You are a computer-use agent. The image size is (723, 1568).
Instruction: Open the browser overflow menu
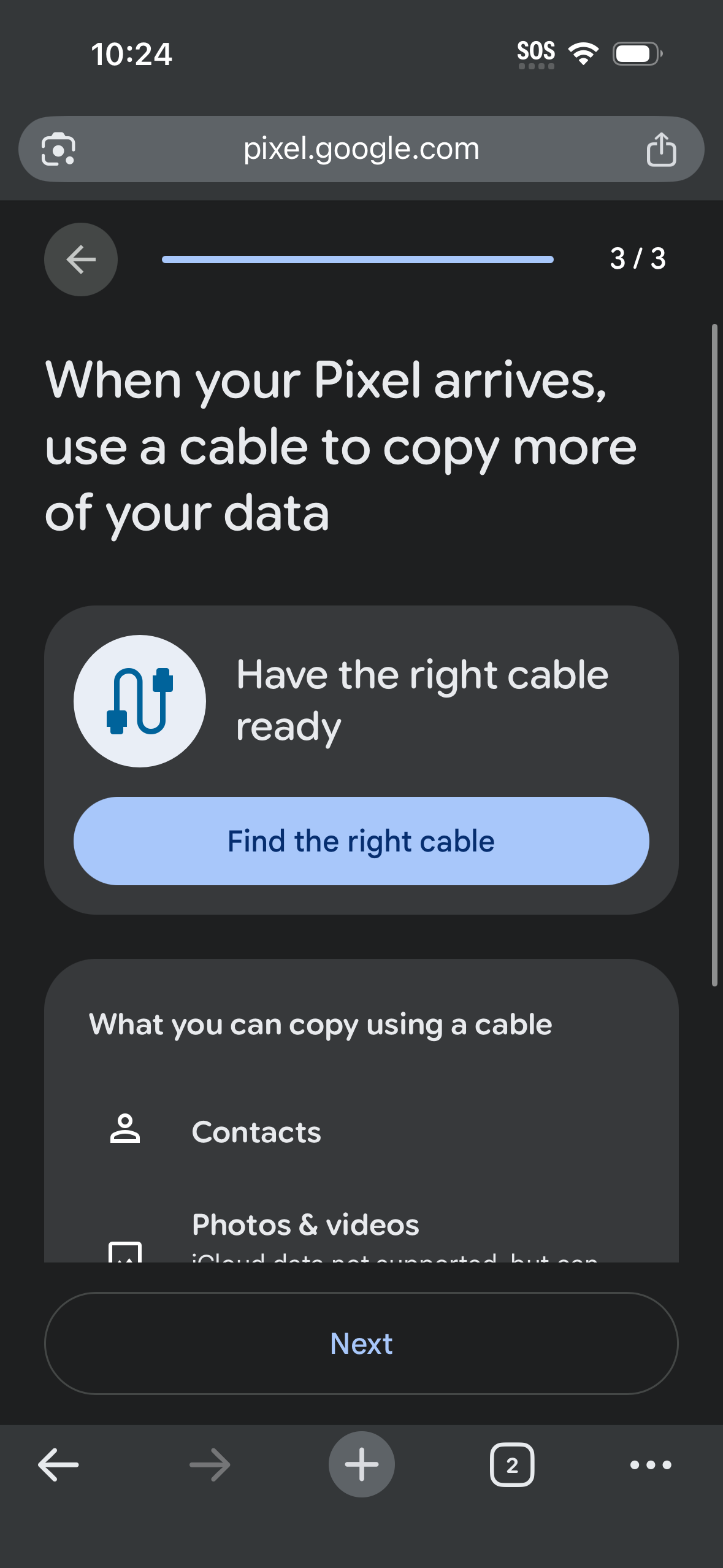pyautogui.click(x=651, y=1465)
